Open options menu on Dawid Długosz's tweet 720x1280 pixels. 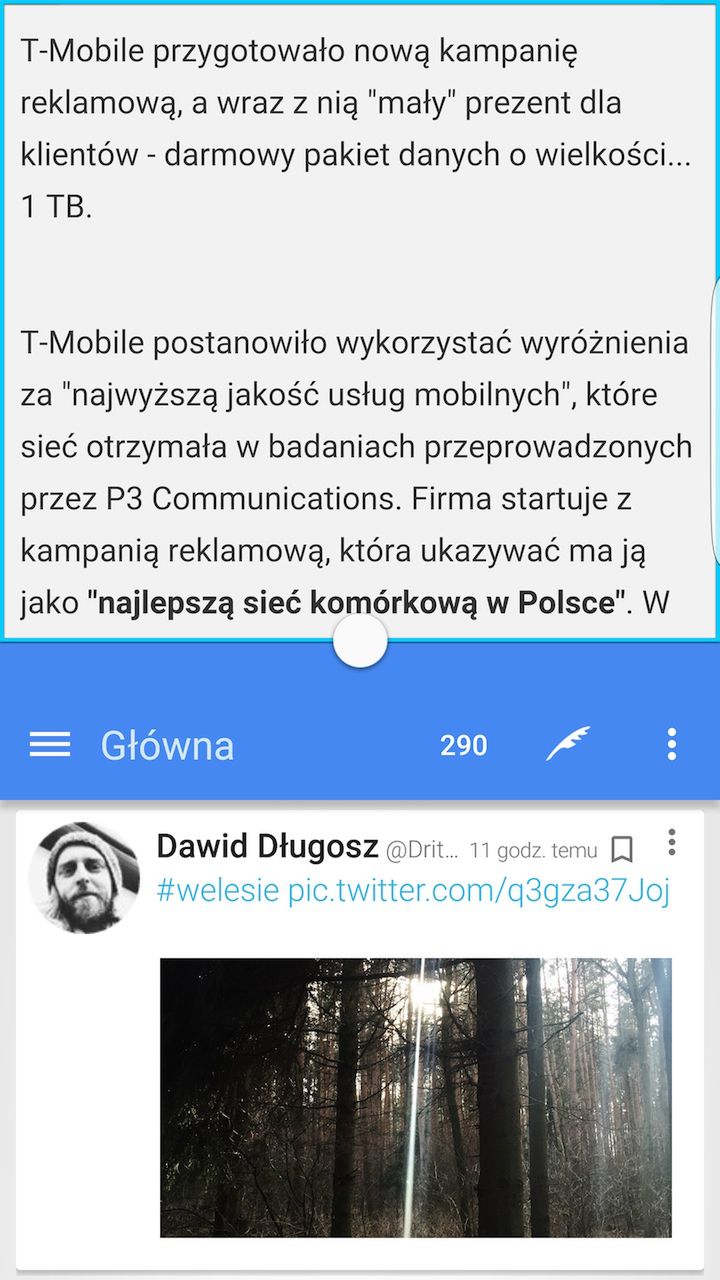(x=671, y=843)
